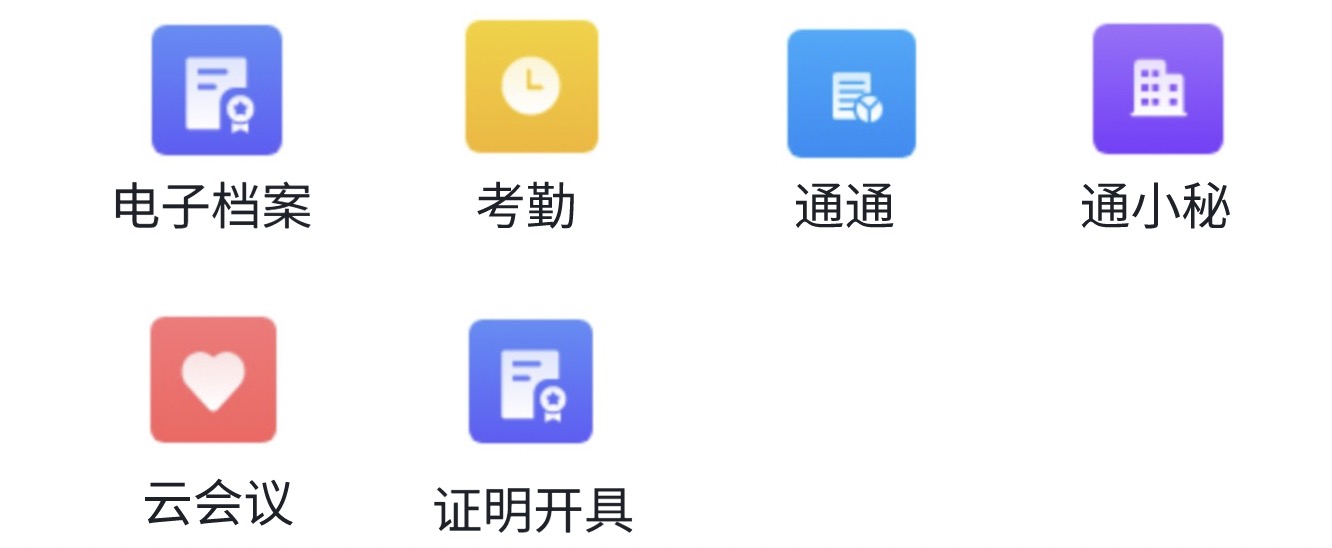The image size is (1332, 548).
Task: Start 云会议
Action: coord(213,380)
